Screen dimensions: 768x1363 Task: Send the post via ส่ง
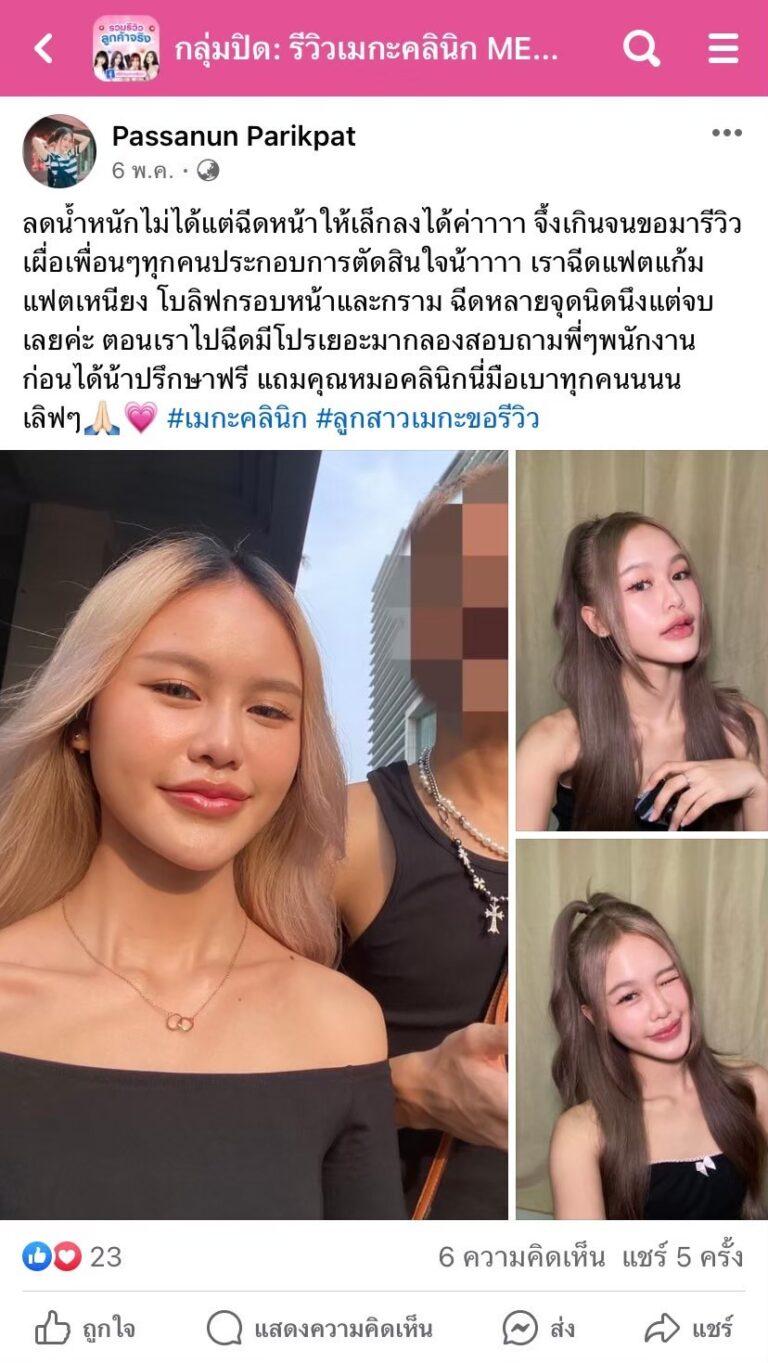point(538,1328)
